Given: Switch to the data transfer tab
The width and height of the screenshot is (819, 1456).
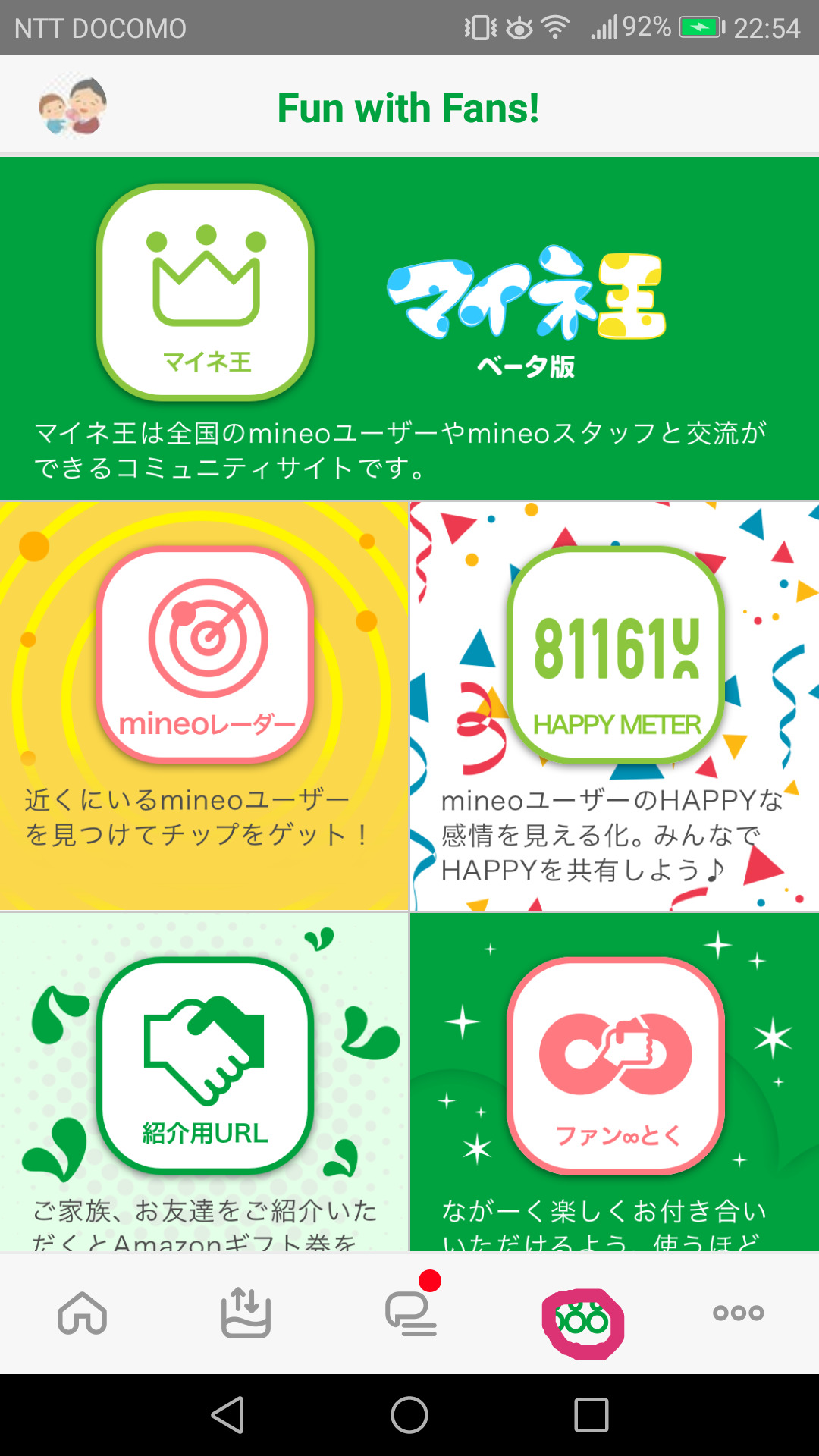Looking at the screenshot, I should coord(246,1313).
